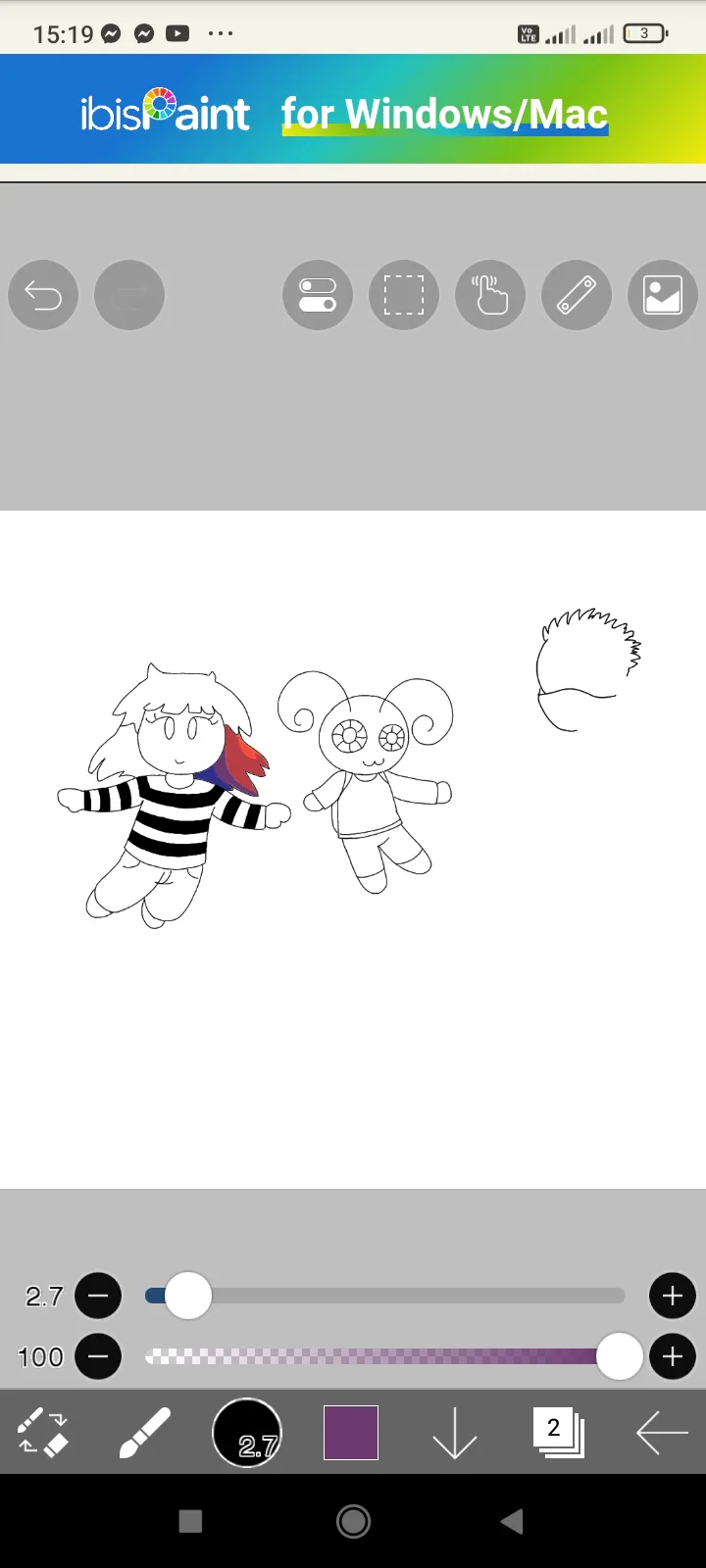Open the finger tap gesture tool

point(490,295)
